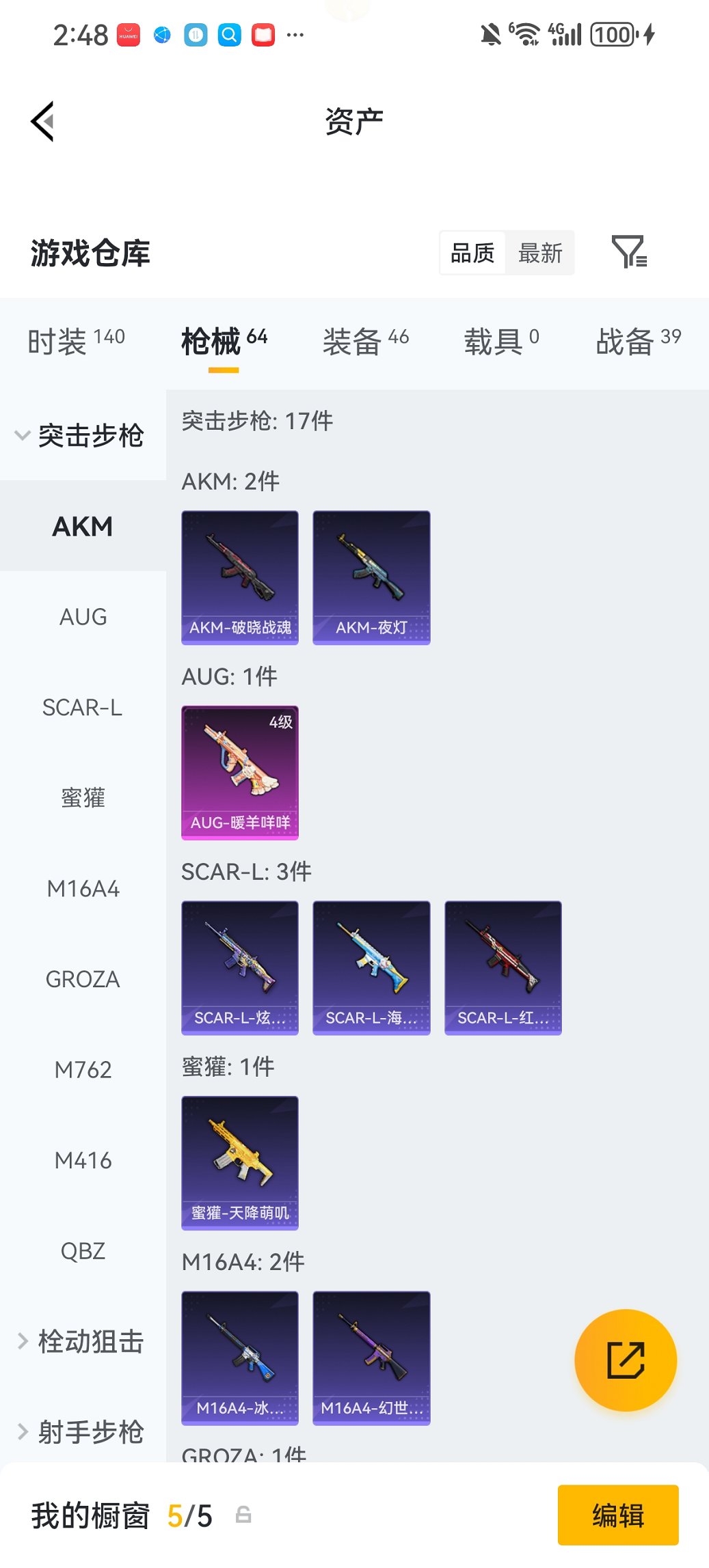
Task: Select M416 in the sidebar list
Action: [x=83, y=1159]
